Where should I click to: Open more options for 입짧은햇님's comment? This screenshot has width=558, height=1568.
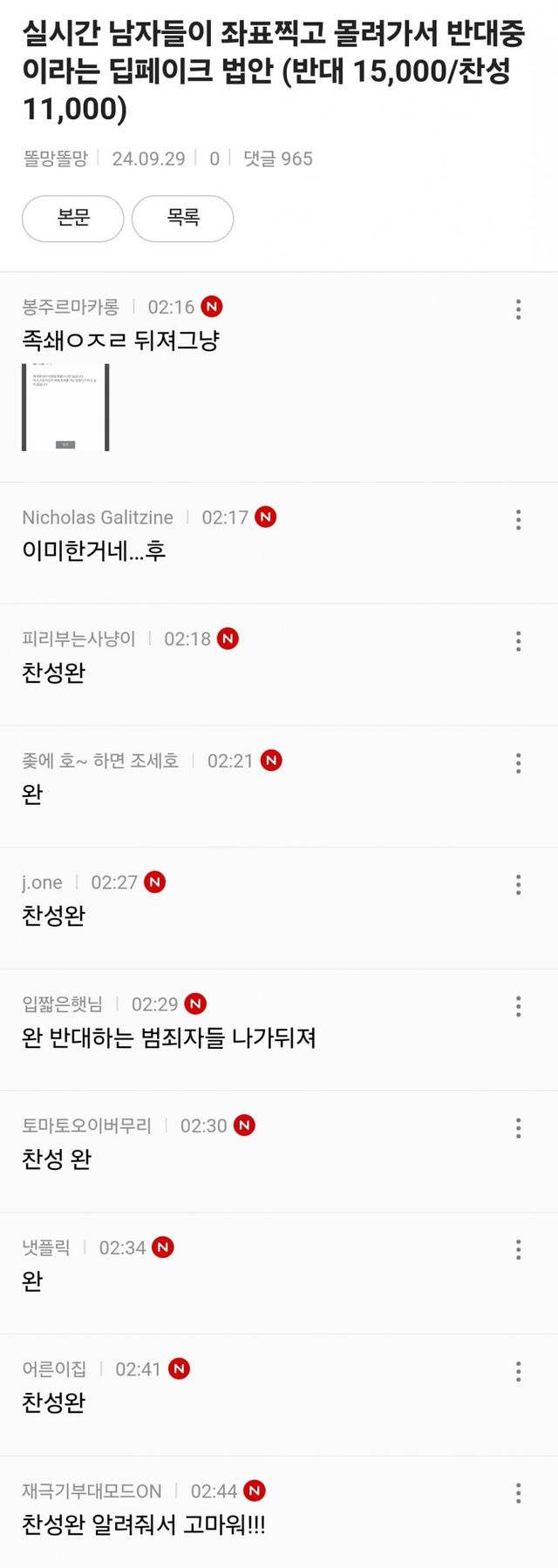(x=518, y=1007)
